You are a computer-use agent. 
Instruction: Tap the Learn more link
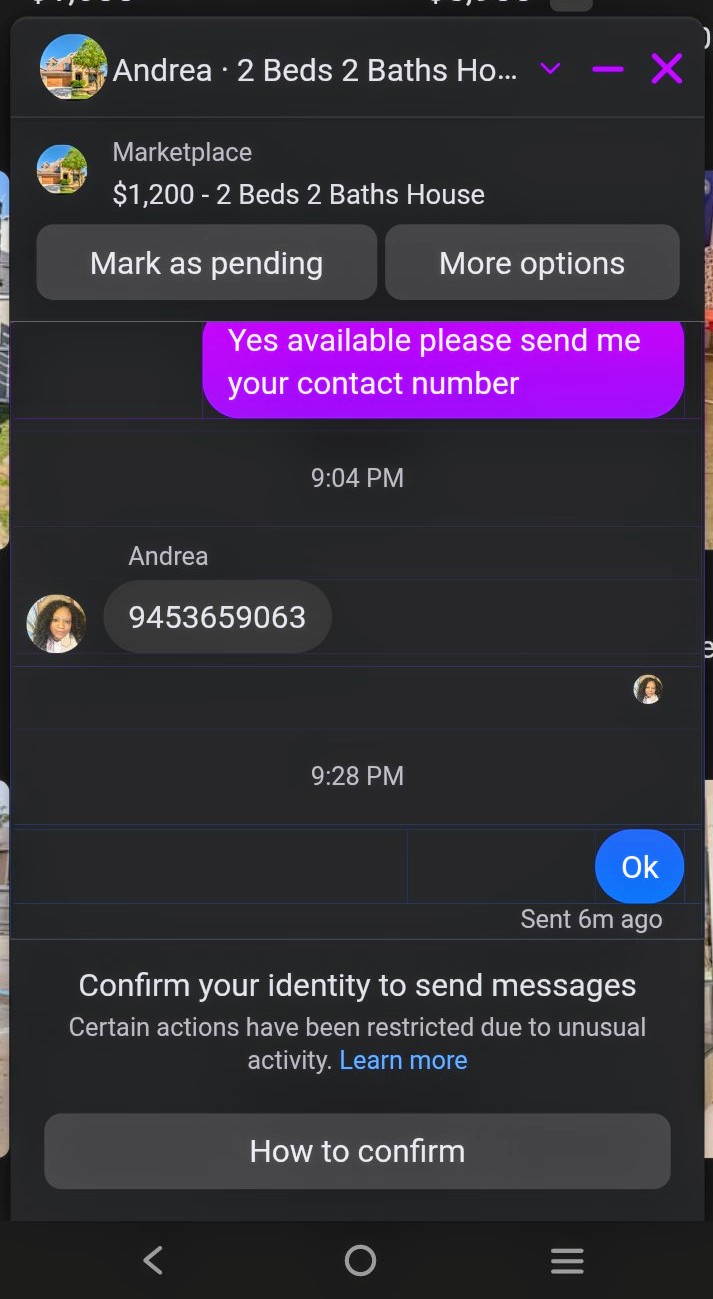(403, 1060)
